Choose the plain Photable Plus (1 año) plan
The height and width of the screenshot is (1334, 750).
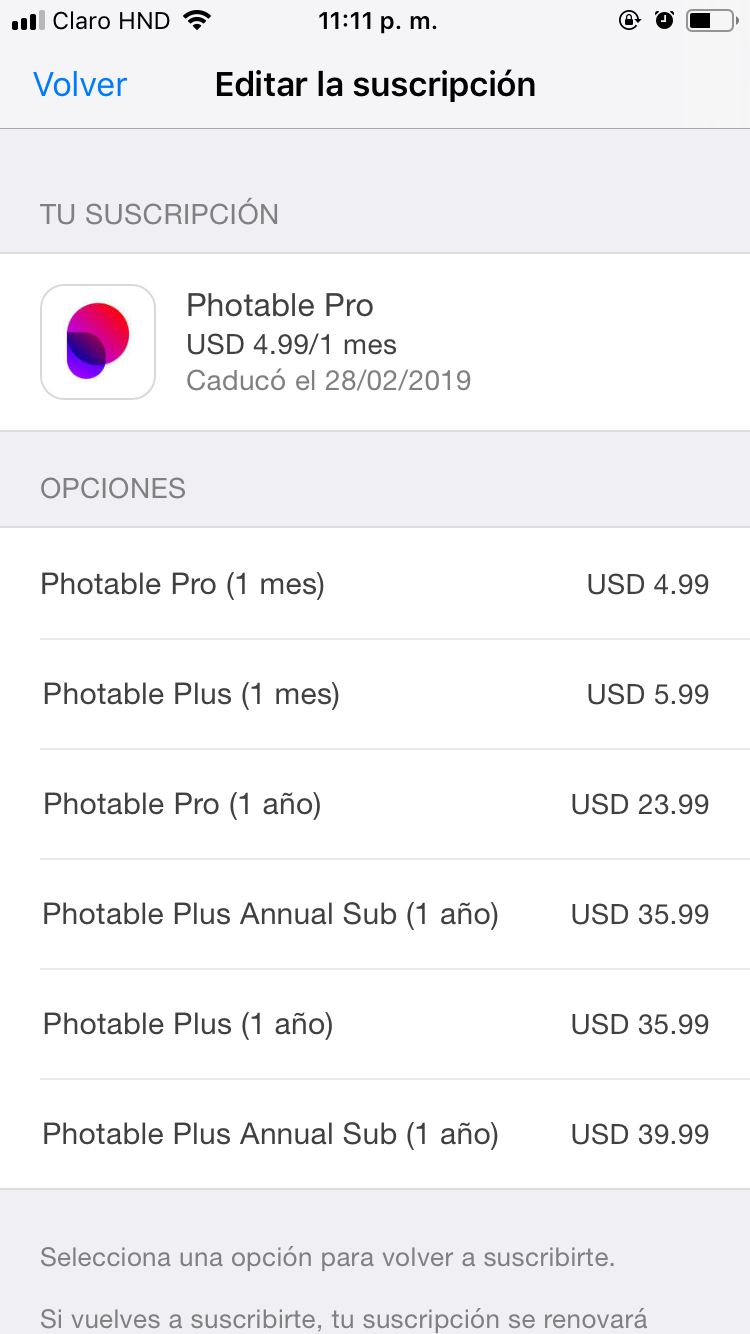click(x=374, y=1024)
